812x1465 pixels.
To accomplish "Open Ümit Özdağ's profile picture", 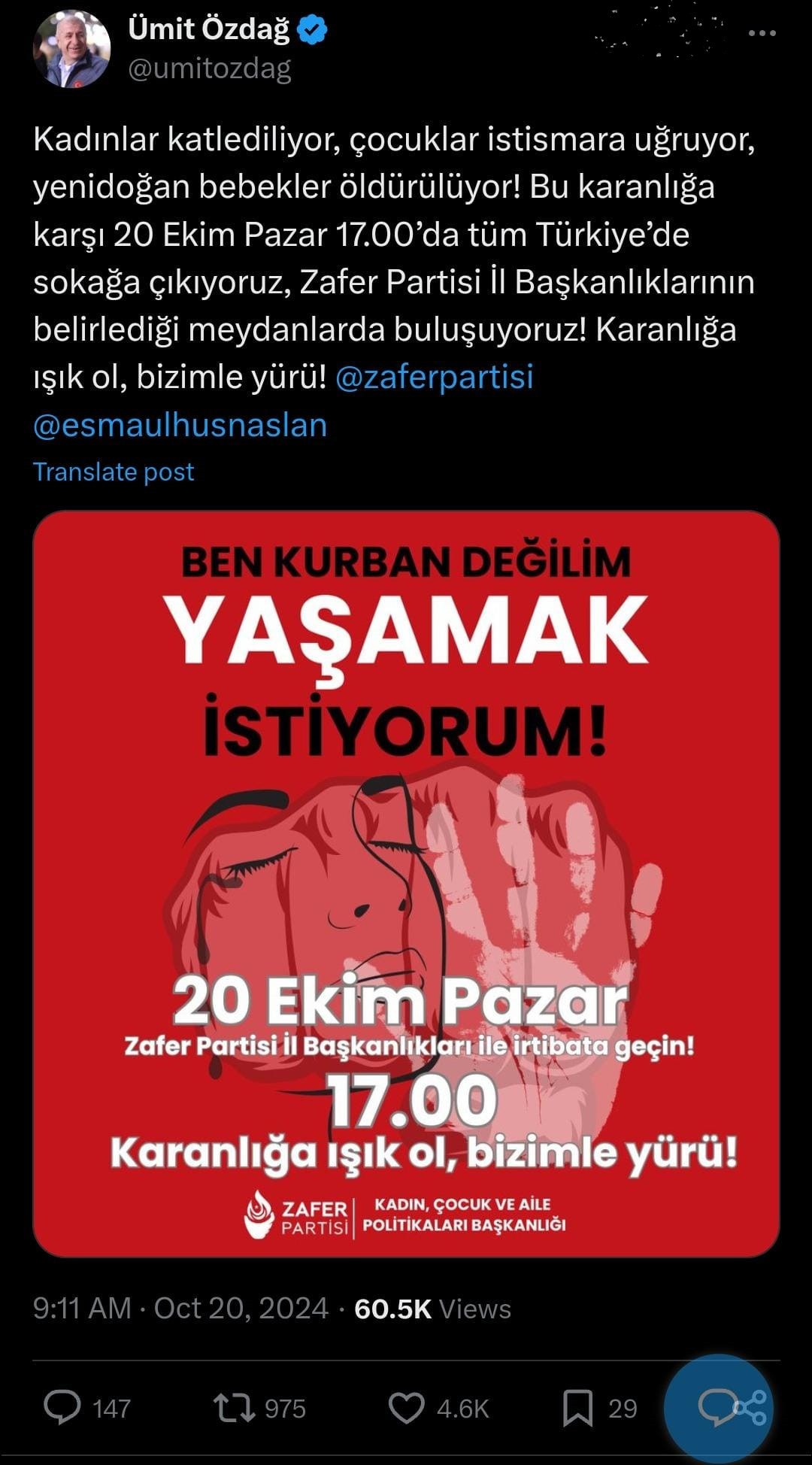I will [71, 49].
